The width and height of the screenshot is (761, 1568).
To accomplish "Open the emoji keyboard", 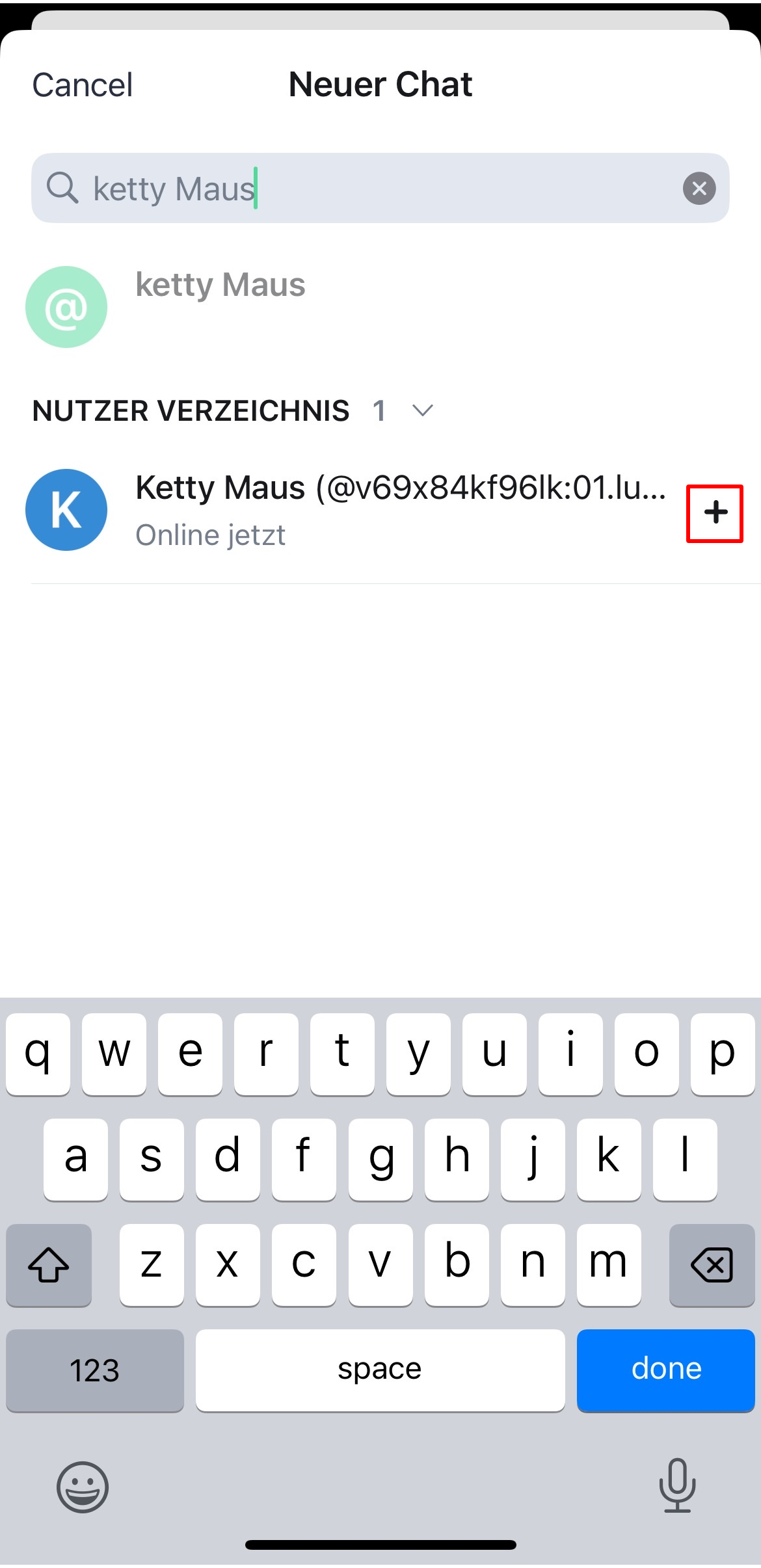I will (83, 1487).
